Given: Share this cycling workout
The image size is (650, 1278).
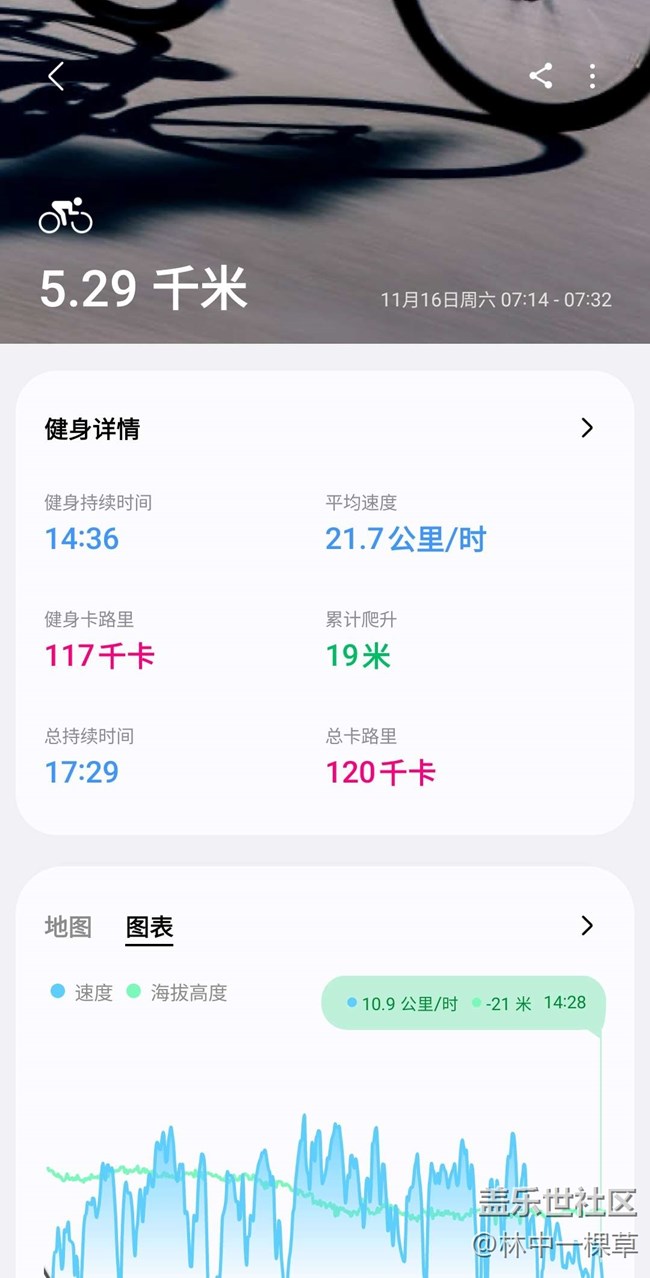Looking at the screenshot, I should [x=541, y=75].
